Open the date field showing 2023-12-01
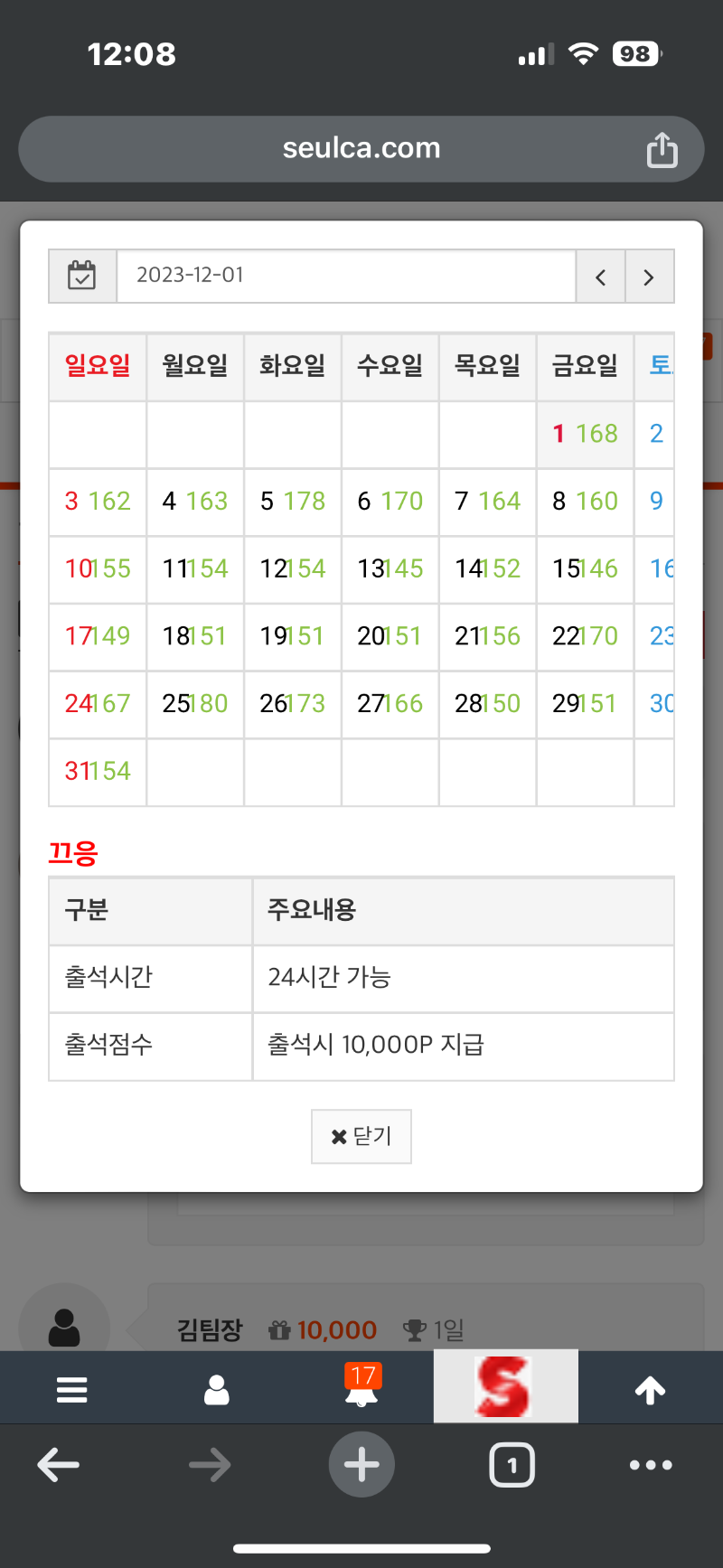723x1568 pixels. [x=346, y=276]
